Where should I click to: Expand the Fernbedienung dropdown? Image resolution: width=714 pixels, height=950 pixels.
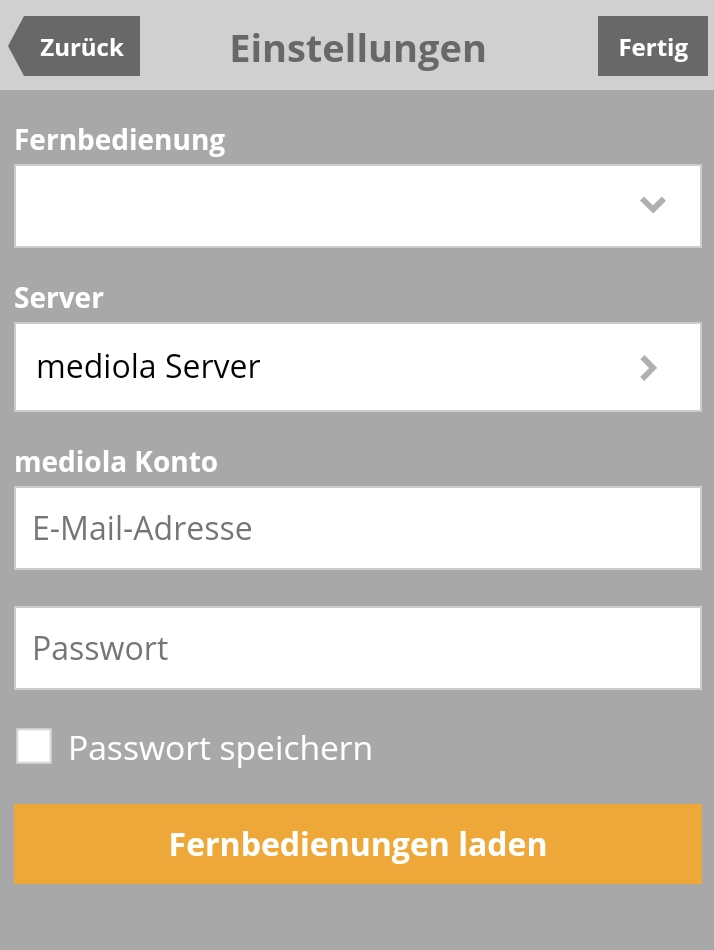tap(357, 206)
